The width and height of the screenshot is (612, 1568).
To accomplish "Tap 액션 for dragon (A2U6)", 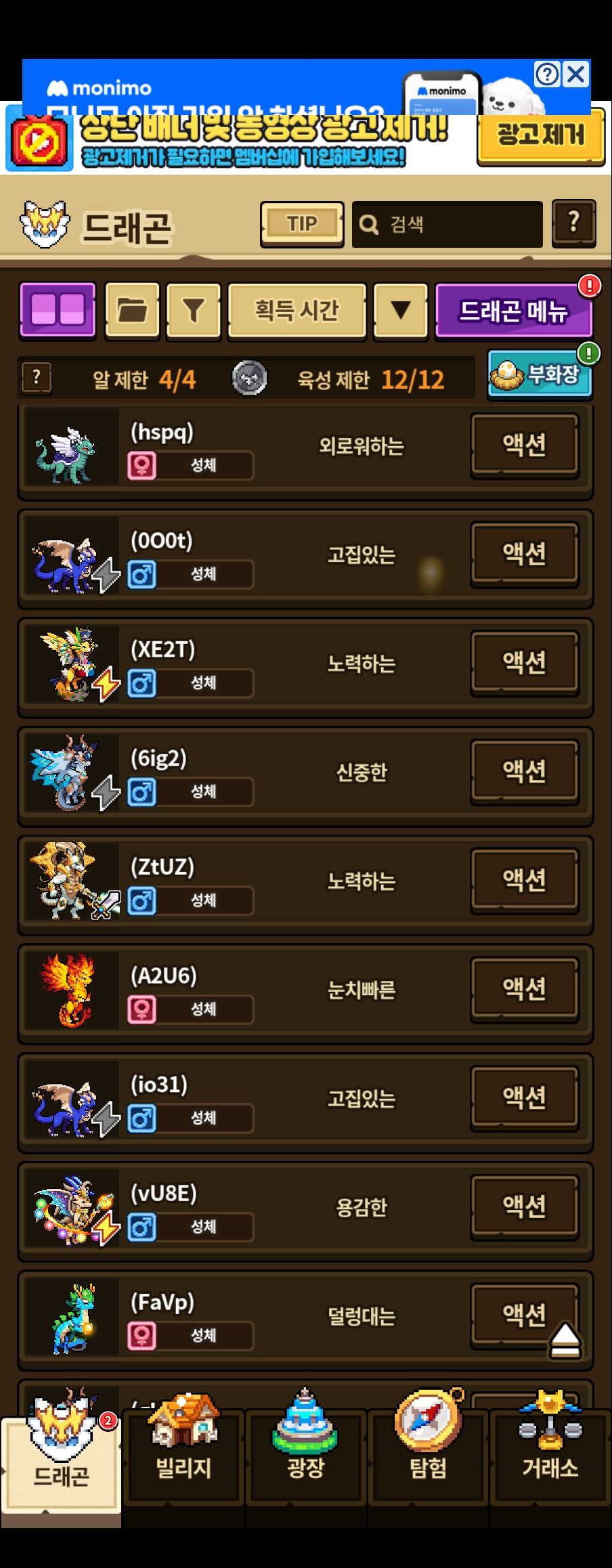I will [x=525, y=988].
